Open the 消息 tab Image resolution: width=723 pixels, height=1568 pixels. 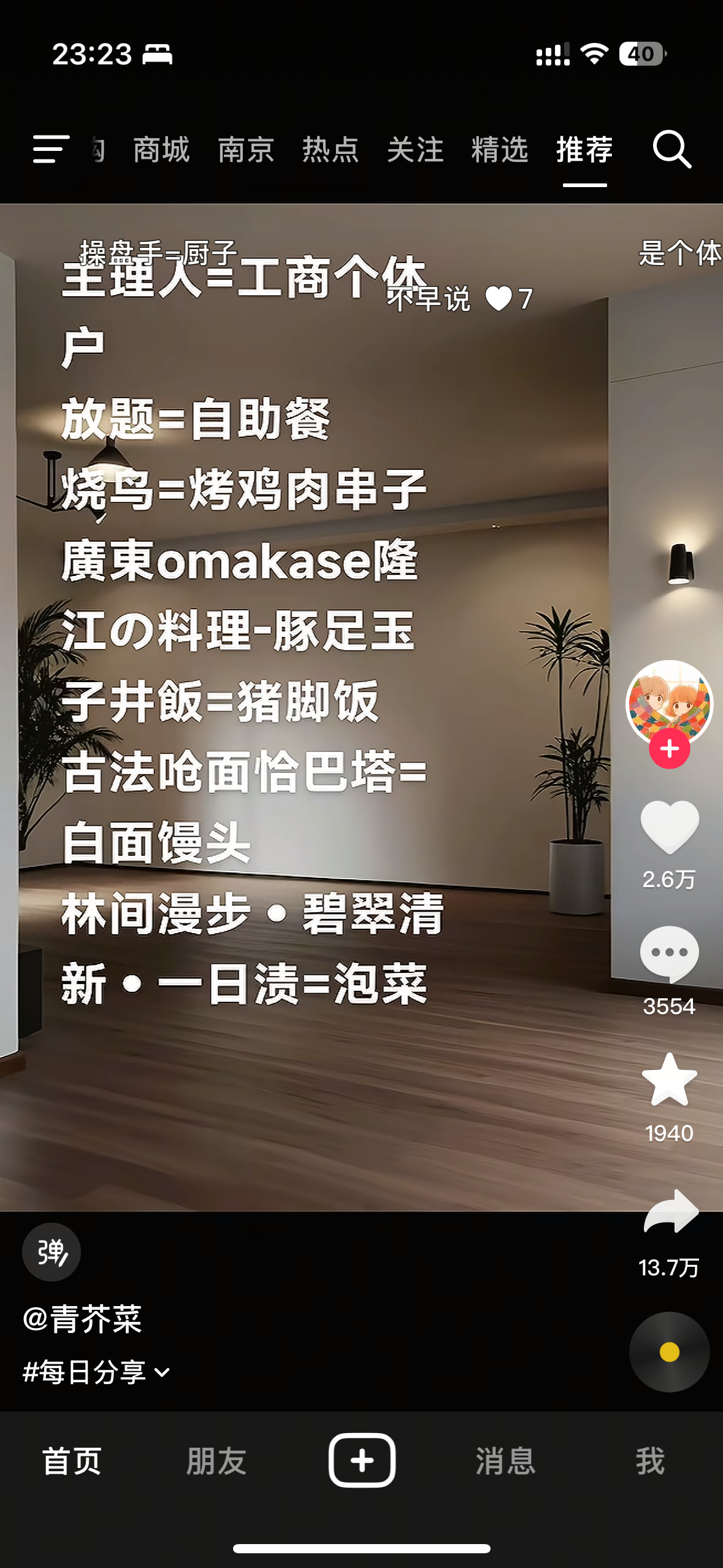point(506,1461)
